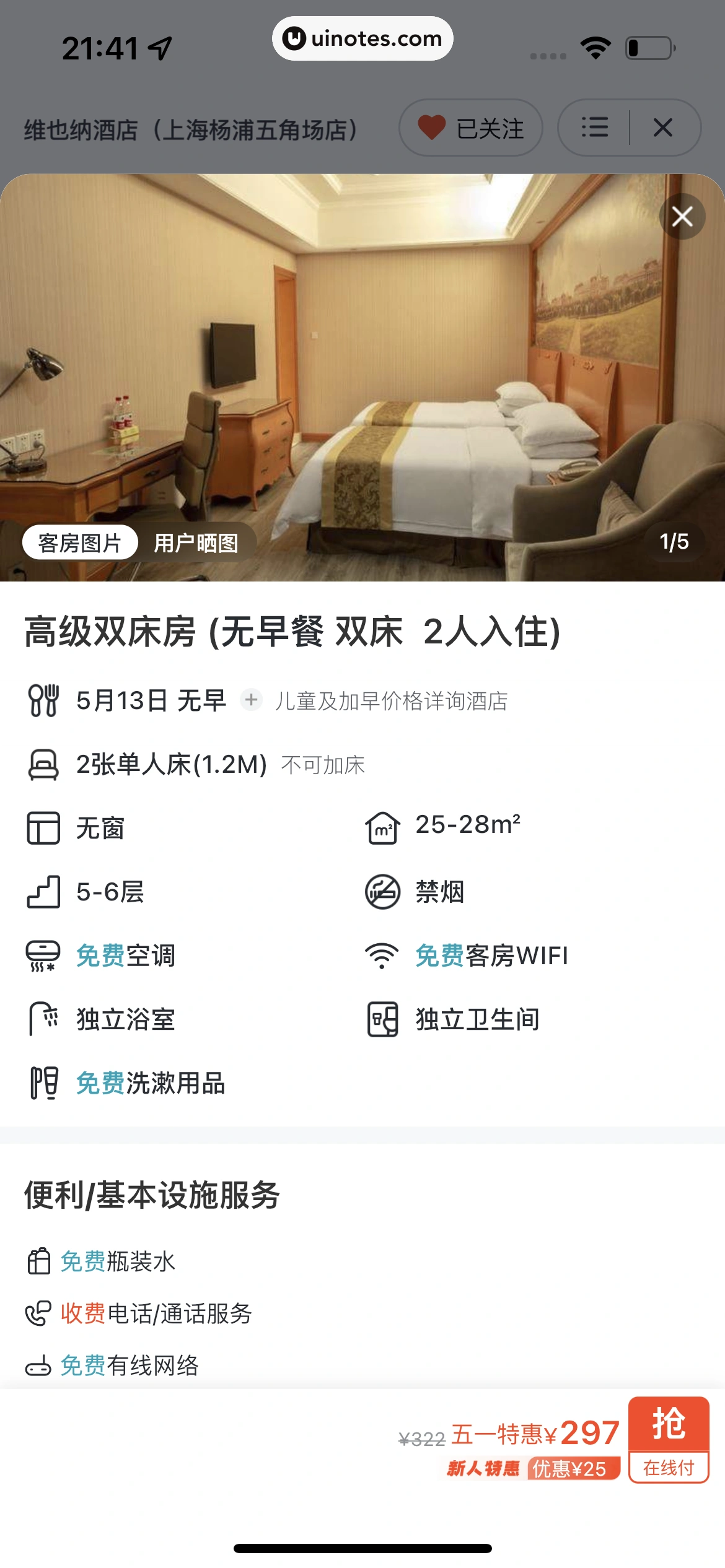Tap 抢 在线付 to book room
The image size is (725, 1568).
(668, 1439)
